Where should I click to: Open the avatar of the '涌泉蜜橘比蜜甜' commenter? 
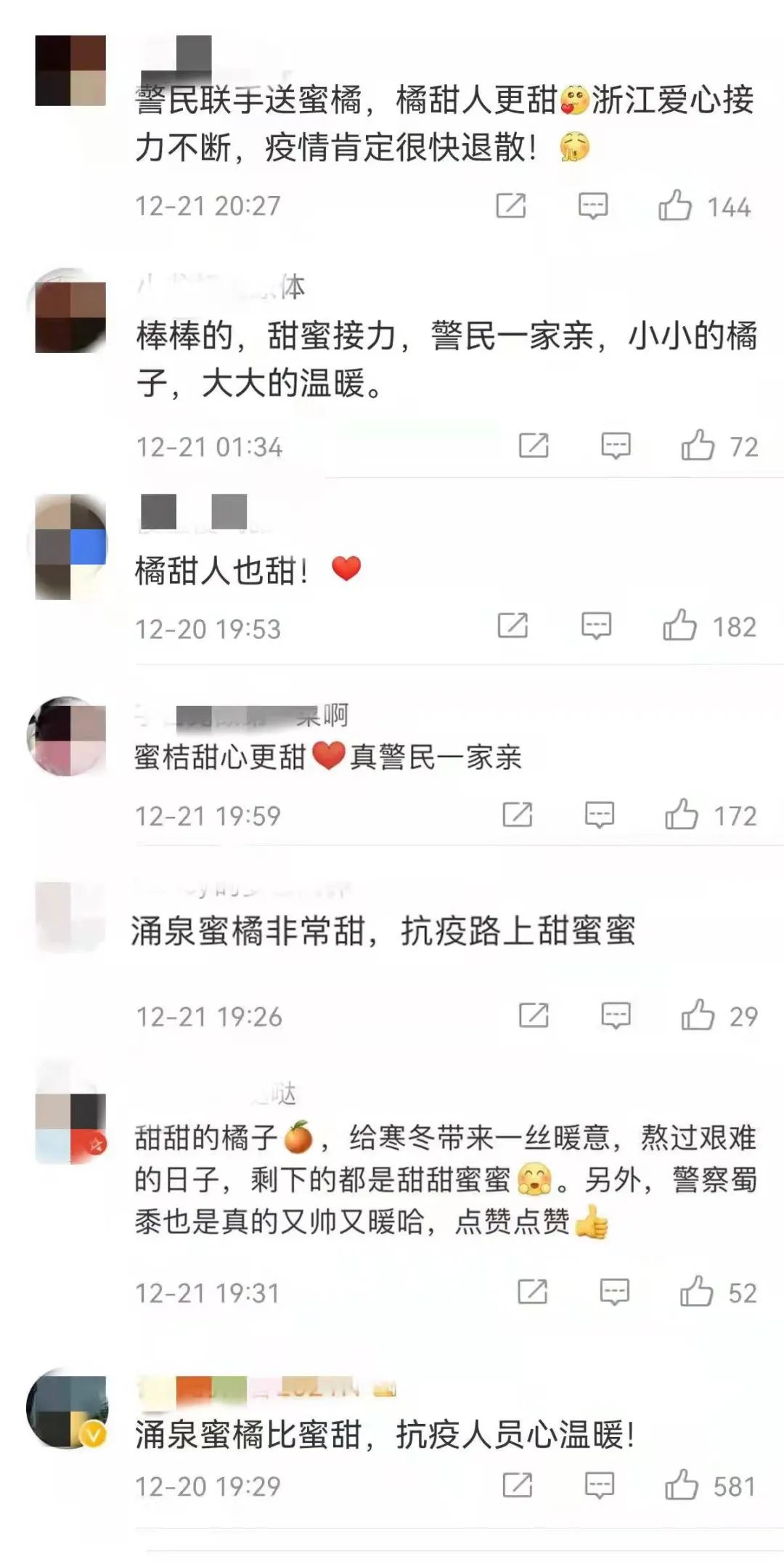68,1410
